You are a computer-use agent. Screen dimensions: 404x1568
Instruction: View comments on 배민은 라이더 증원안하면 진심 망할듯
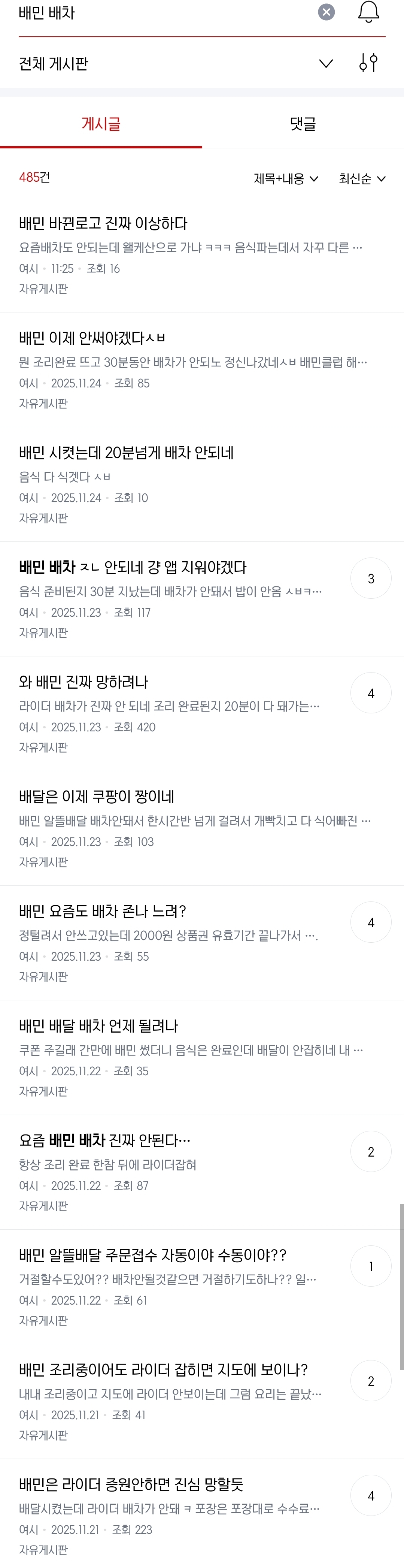[371, 1496]
